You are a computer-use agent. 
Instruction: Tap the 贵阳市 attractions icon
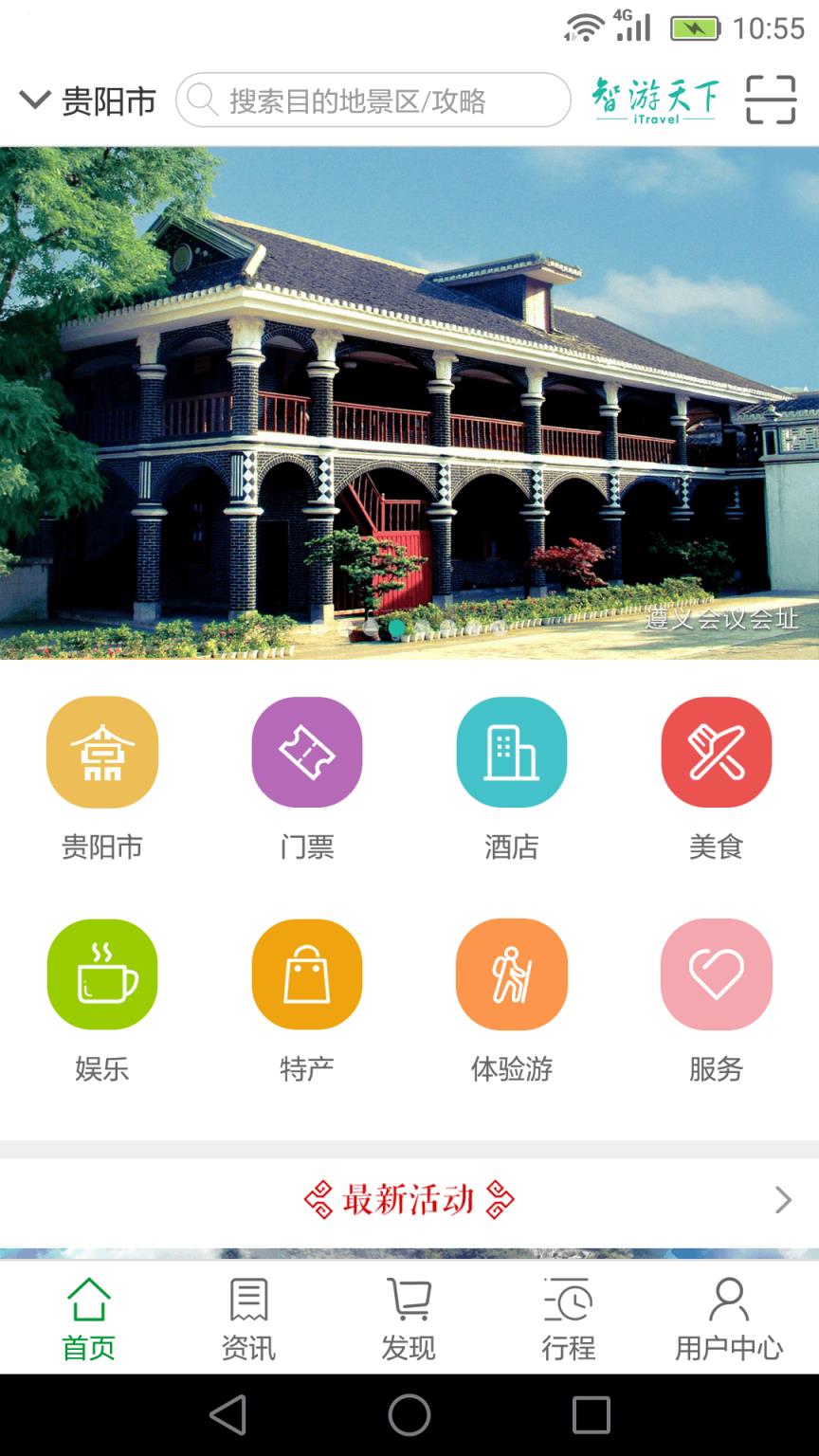101,752
